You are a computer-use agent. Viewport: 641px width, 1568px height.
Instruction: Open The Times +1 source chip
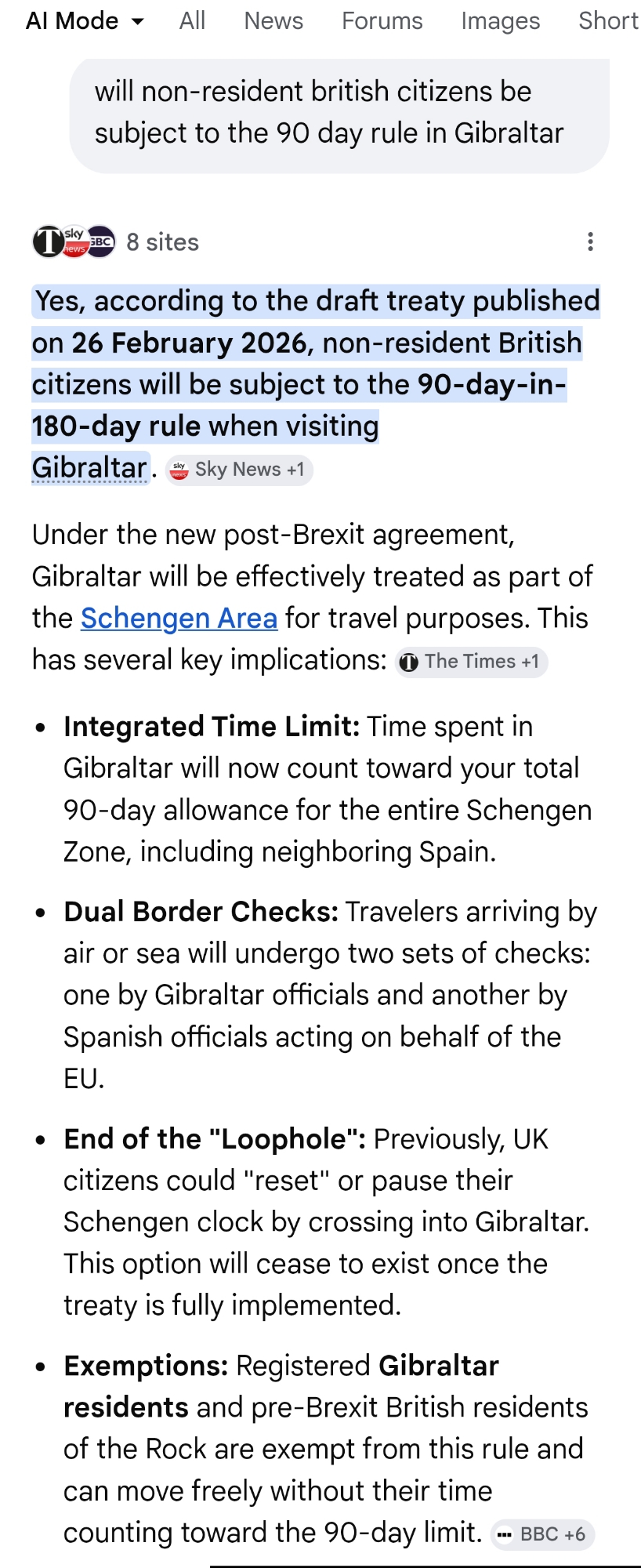pyautogui.click(x=471, y=662)
